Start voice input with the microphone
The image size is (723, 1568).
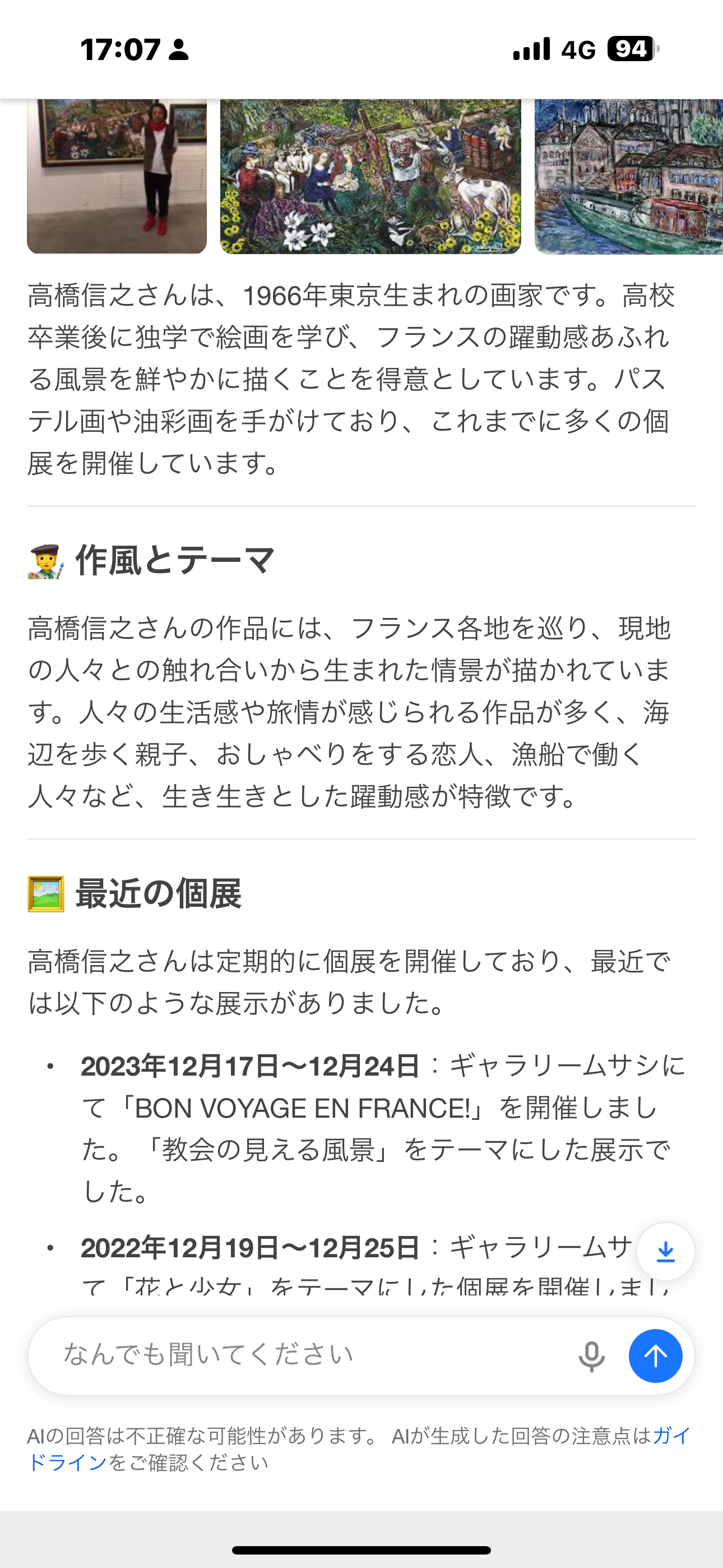click(x=591, y=1356)
